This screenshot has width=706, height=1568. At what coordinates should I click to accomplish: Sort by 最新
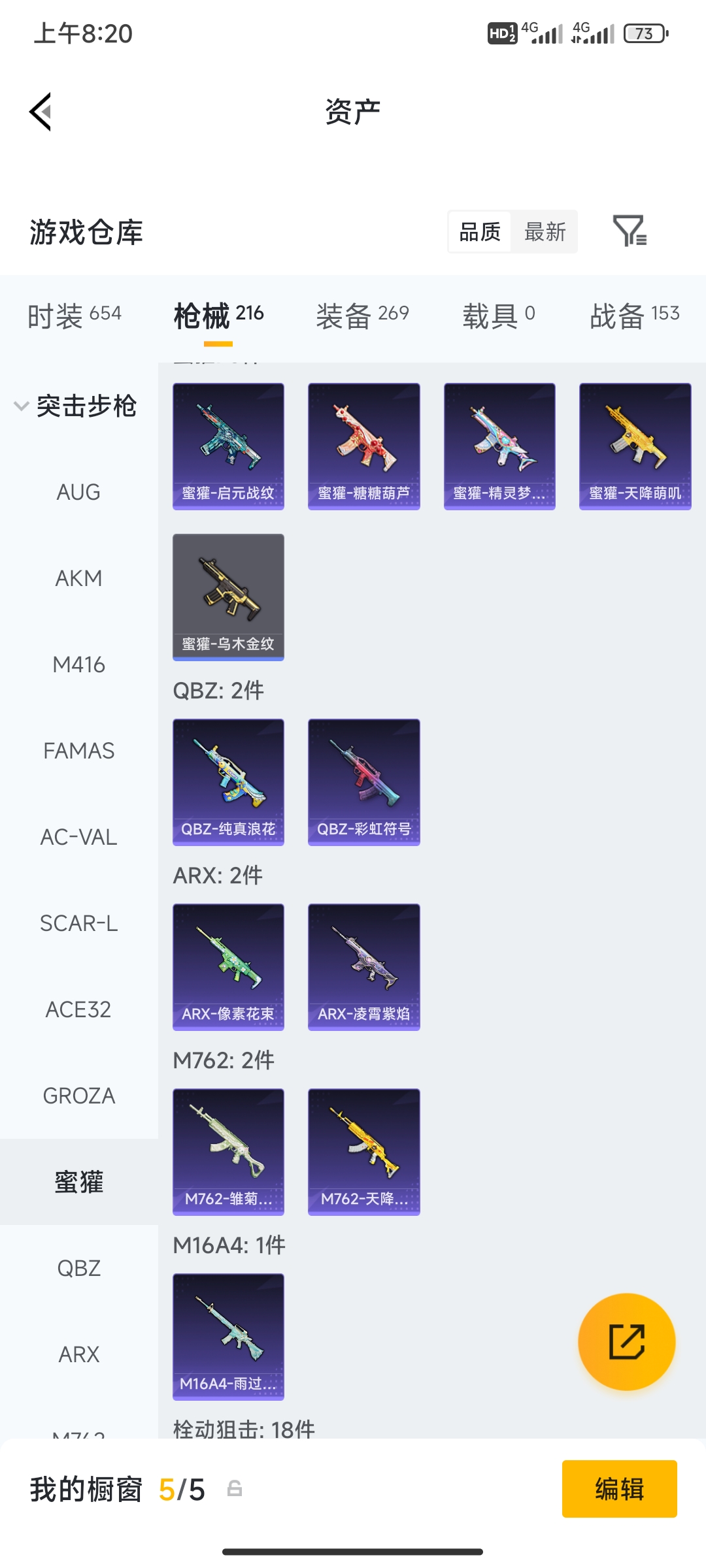545,232
